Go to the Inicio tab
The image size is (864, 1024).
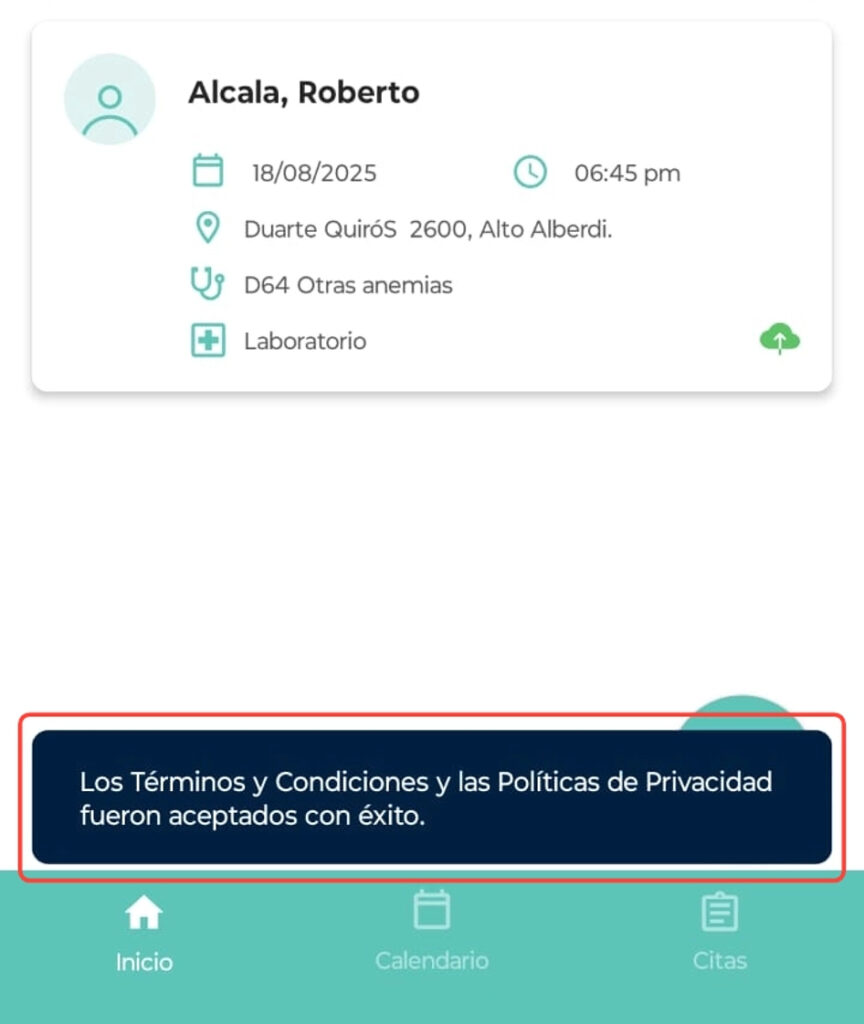[x=144, y=935]
